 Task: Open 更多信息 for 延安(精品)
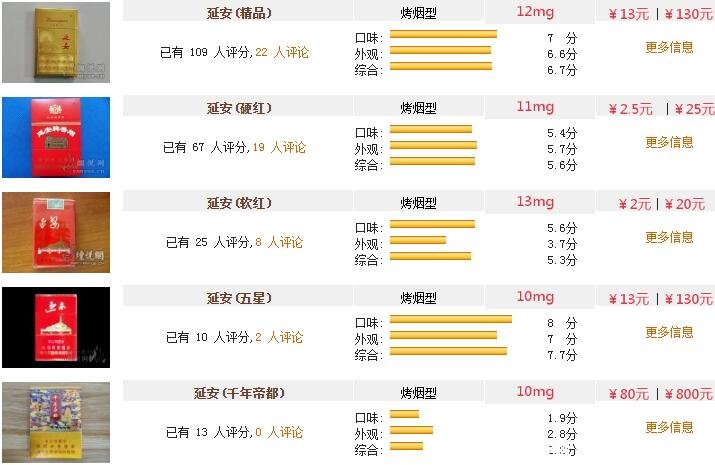(669, 47)
